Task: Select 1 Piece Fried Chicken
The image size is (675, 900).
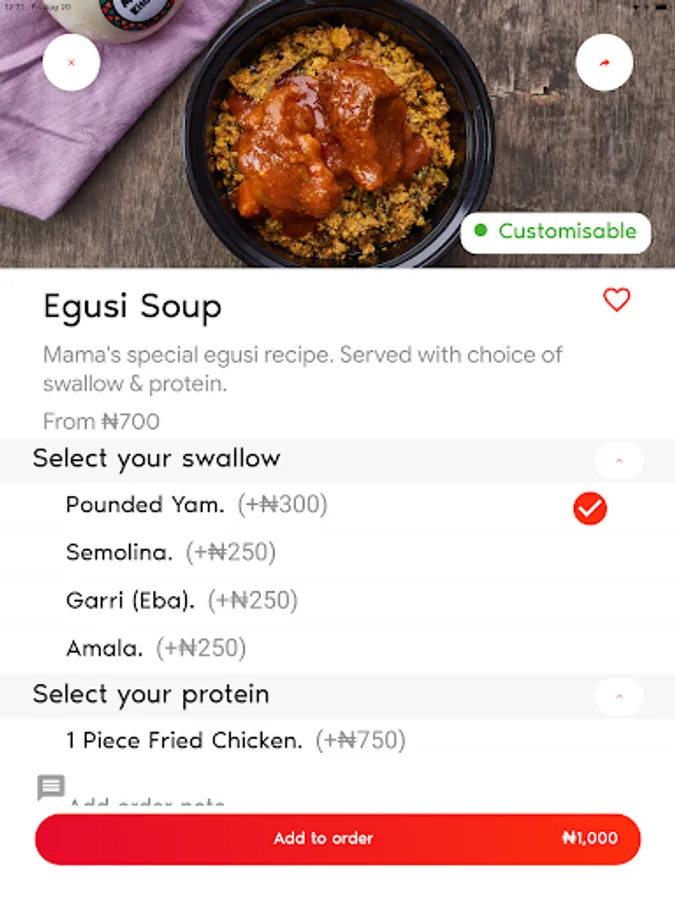Action: click(x=235, y=741)
